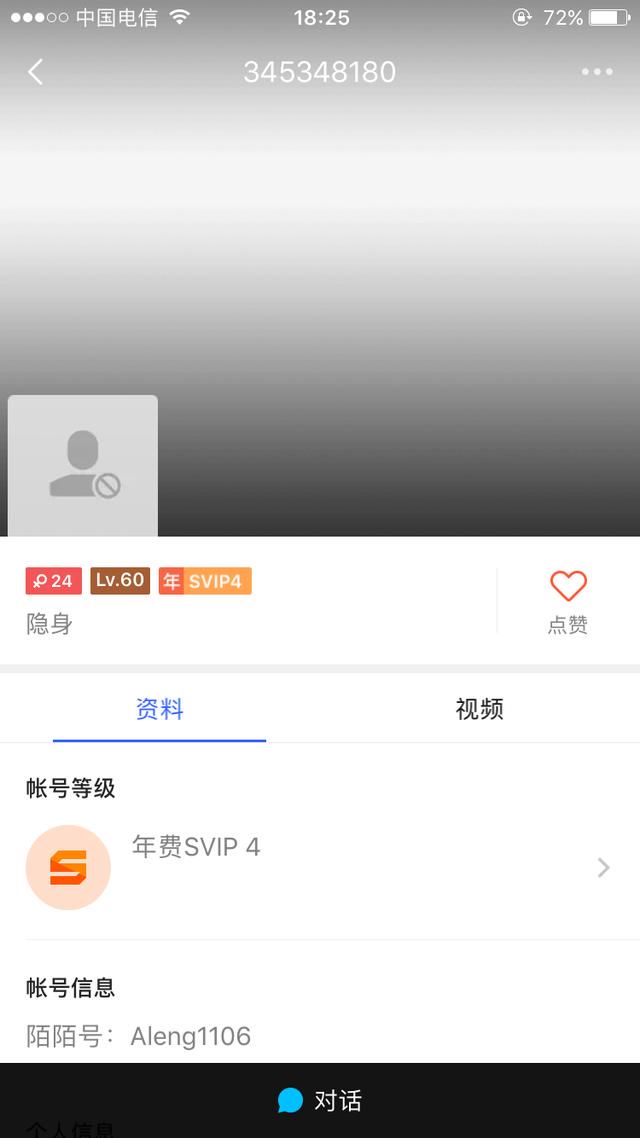The image size is (640, 1138).
Task: Select the 资料 tab
Action: click(x=160, y=708)
